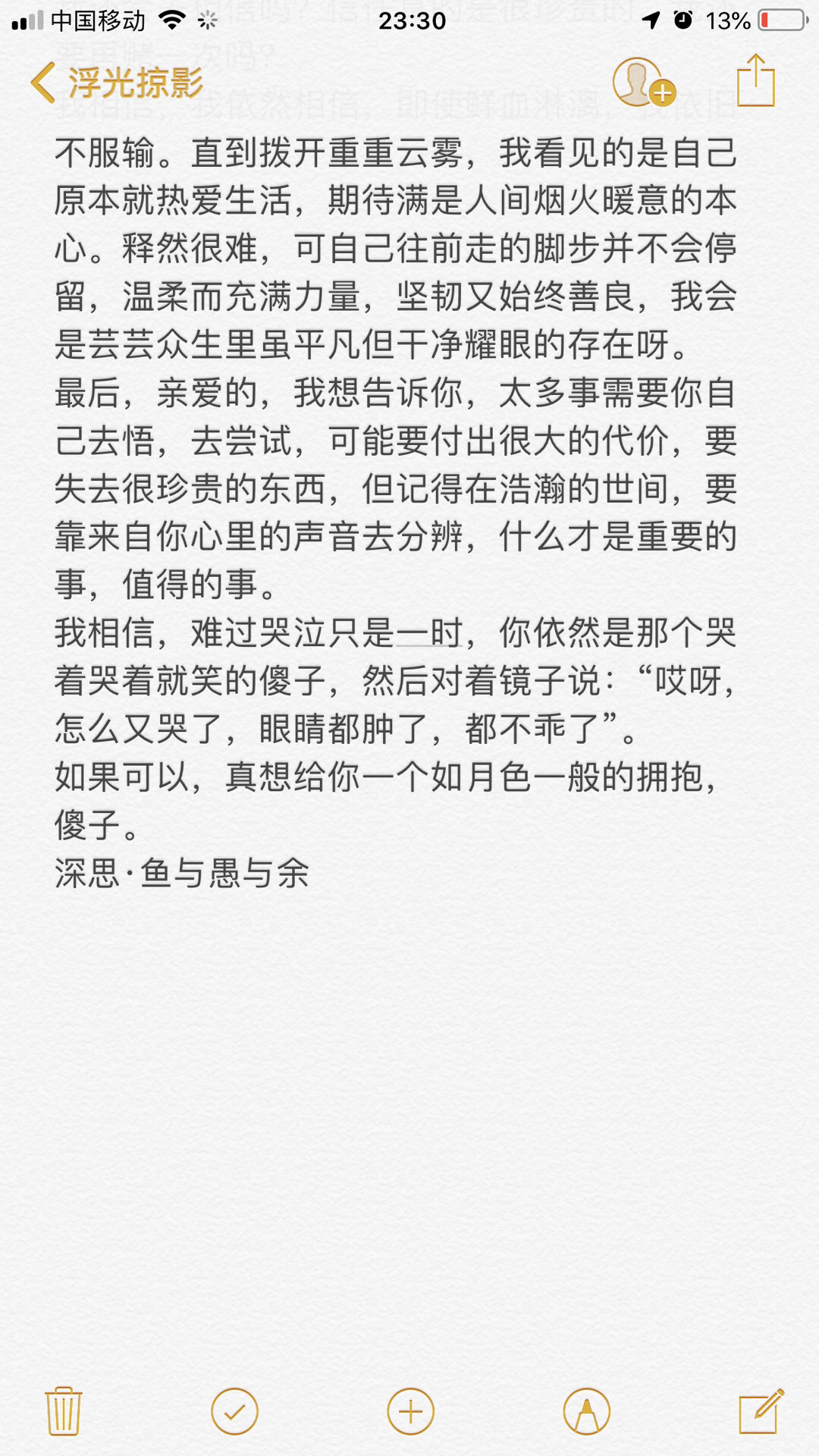Open the plus attachment menu

pyautogui.click(x=410, y=1411)
